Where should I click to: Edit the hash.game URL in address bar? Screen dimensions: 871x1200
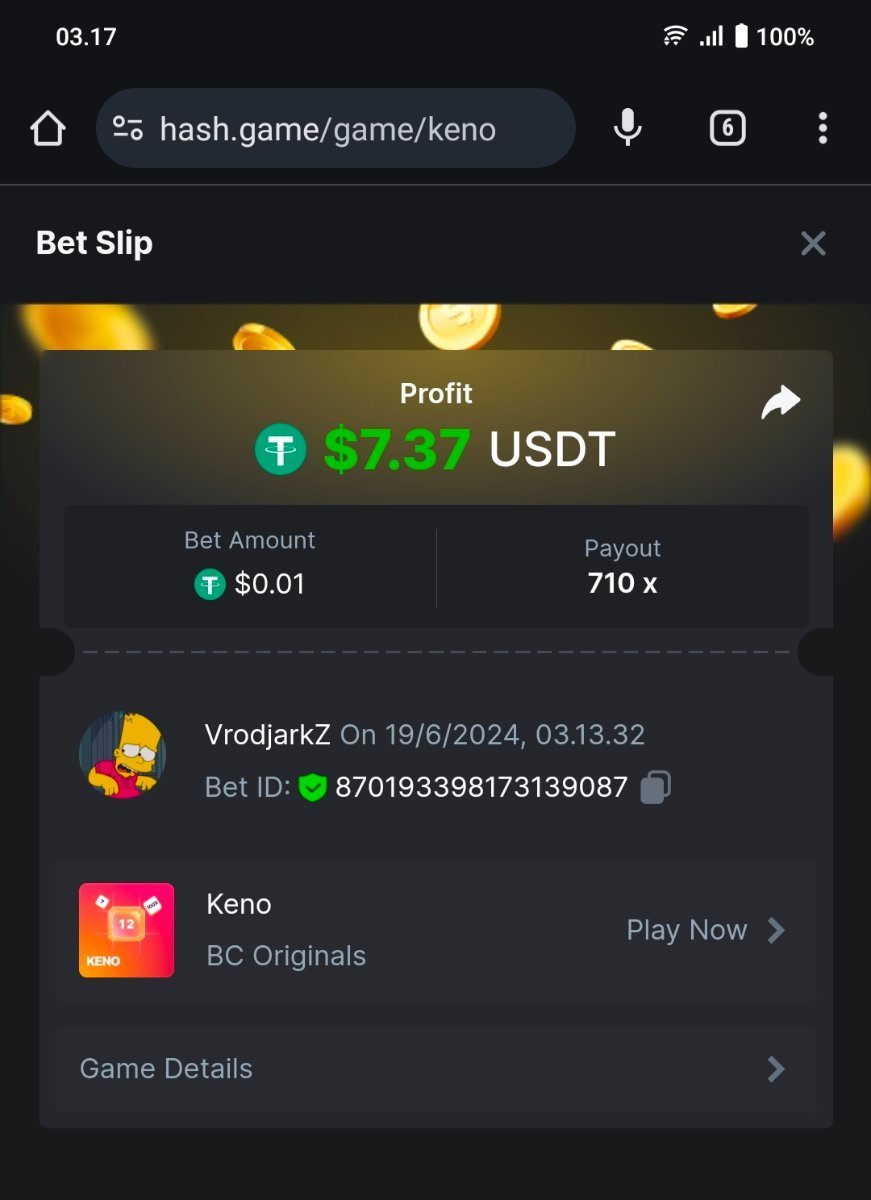(x=330, y=129)
